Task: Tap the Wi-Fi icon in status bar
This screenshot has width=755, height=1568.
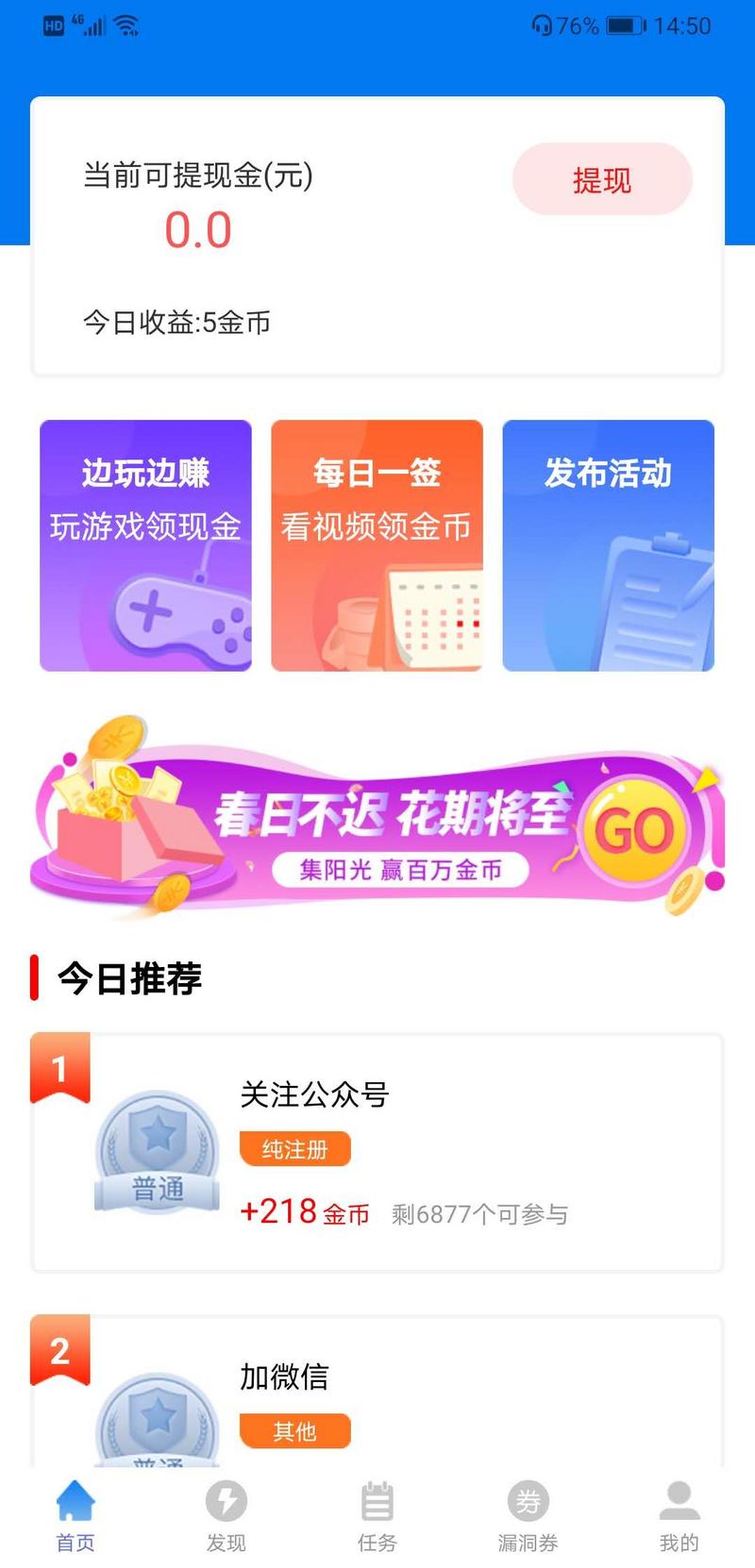Action: pyautogui.click(x=127, y=25)
